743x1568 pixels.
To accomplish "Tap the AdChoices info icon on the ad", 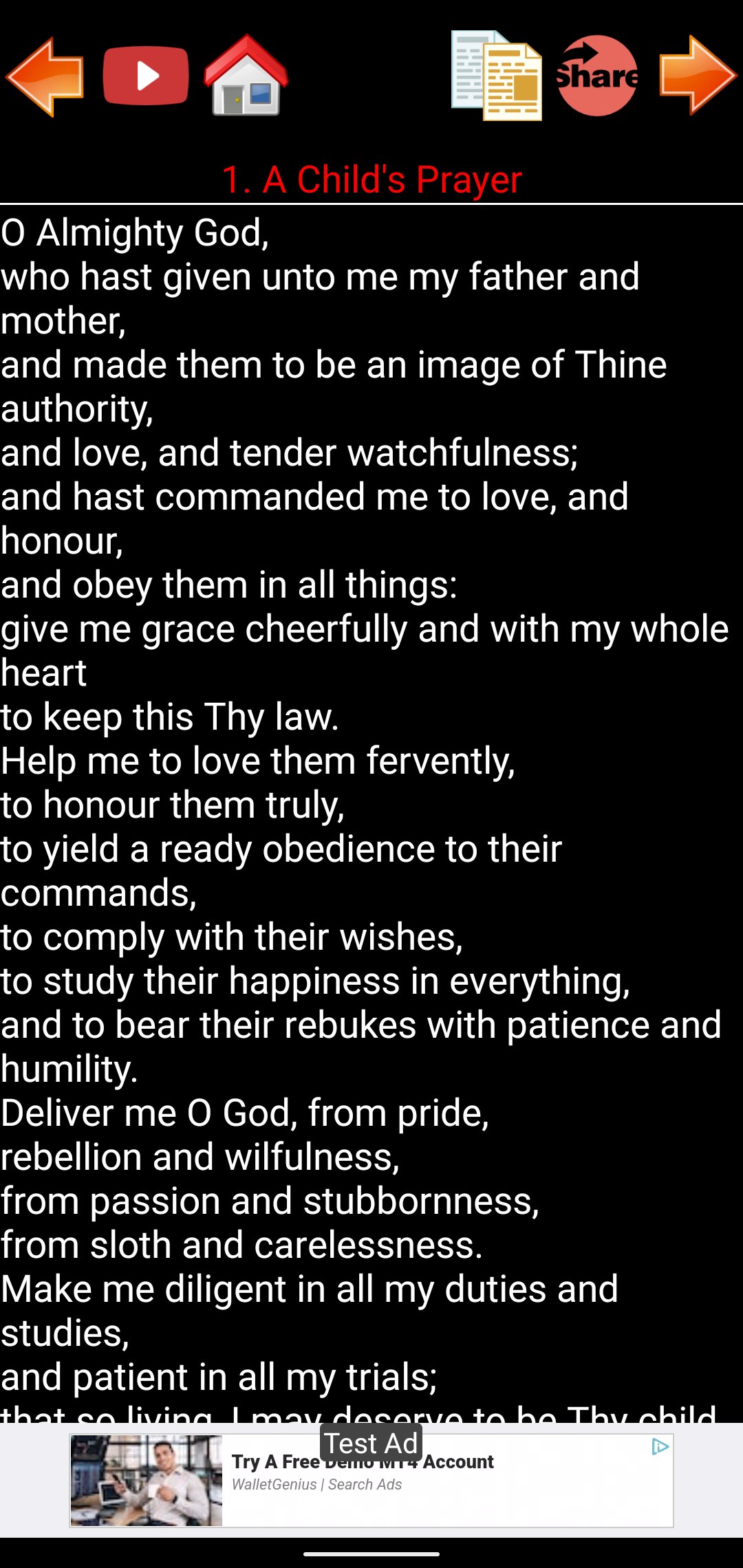I will pos(660,1448).
